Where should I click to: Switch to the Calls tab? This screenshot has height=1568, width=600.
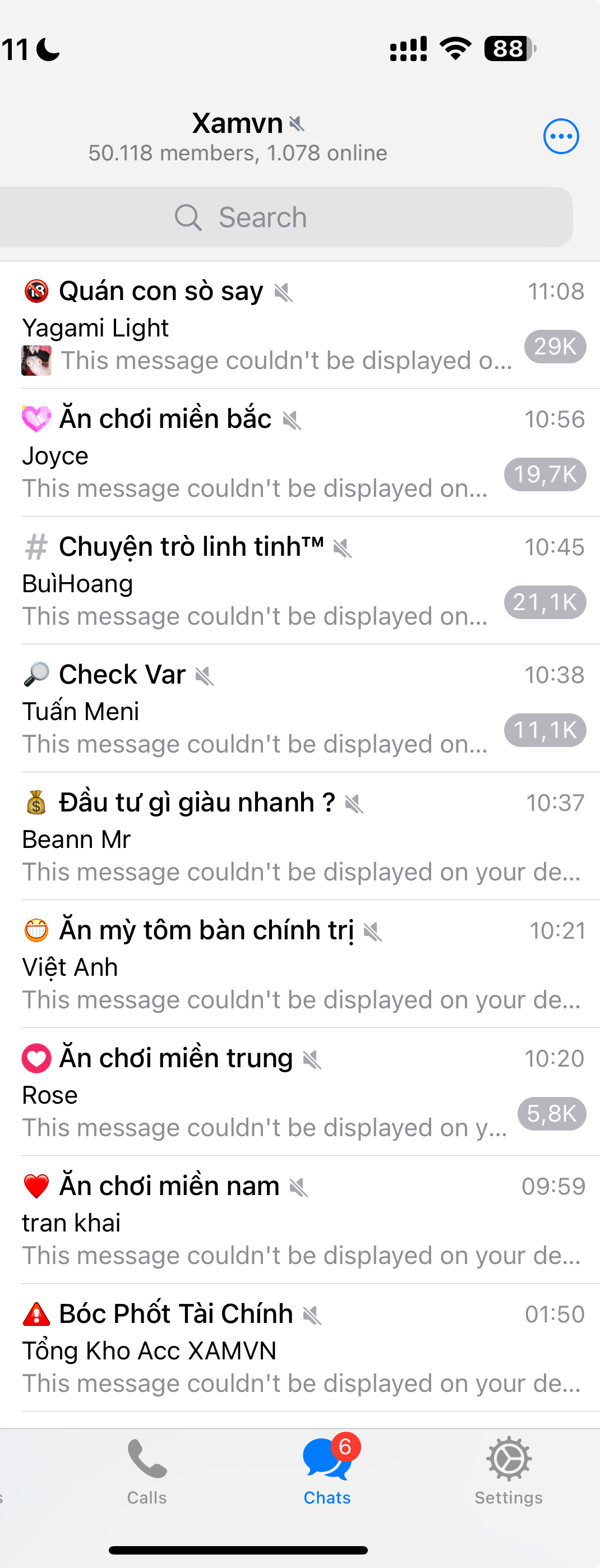147,1470
